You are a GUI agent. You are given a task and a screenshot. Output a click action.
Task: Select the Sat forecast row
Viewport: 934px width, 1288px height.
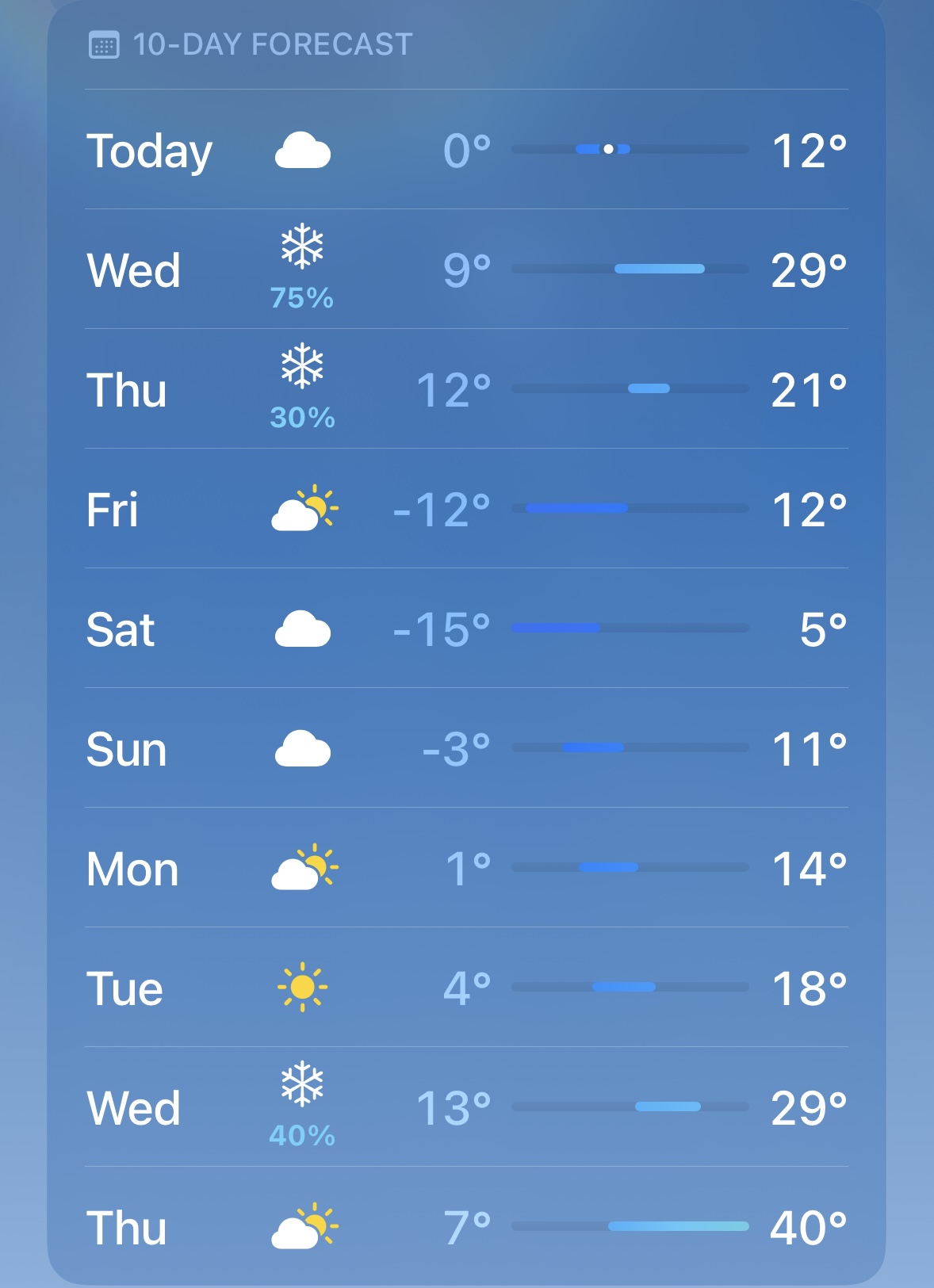[466, 629]
